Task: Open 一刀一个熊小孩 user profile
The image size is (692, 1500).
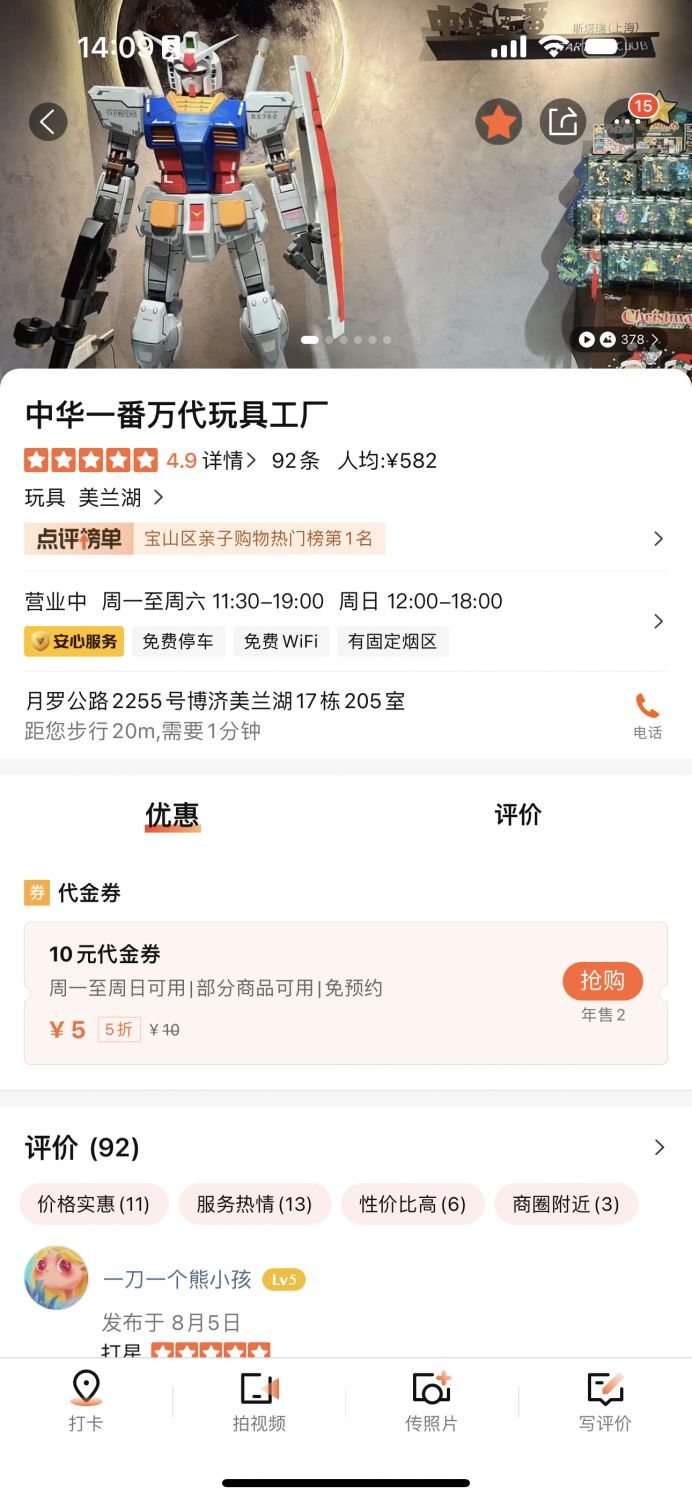Action: (x=177, y=1279)
